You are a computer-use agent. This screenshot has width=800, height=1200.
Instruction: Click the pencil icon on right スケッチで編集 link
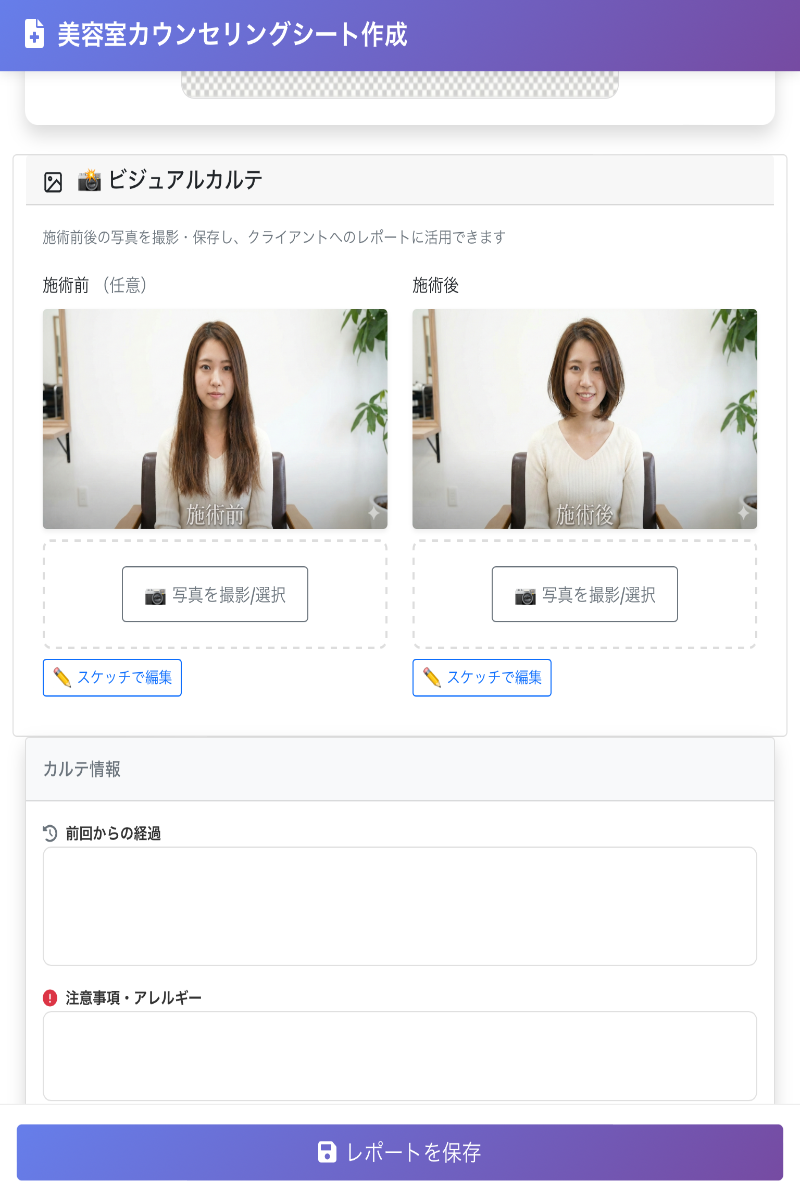pos(430,678)
